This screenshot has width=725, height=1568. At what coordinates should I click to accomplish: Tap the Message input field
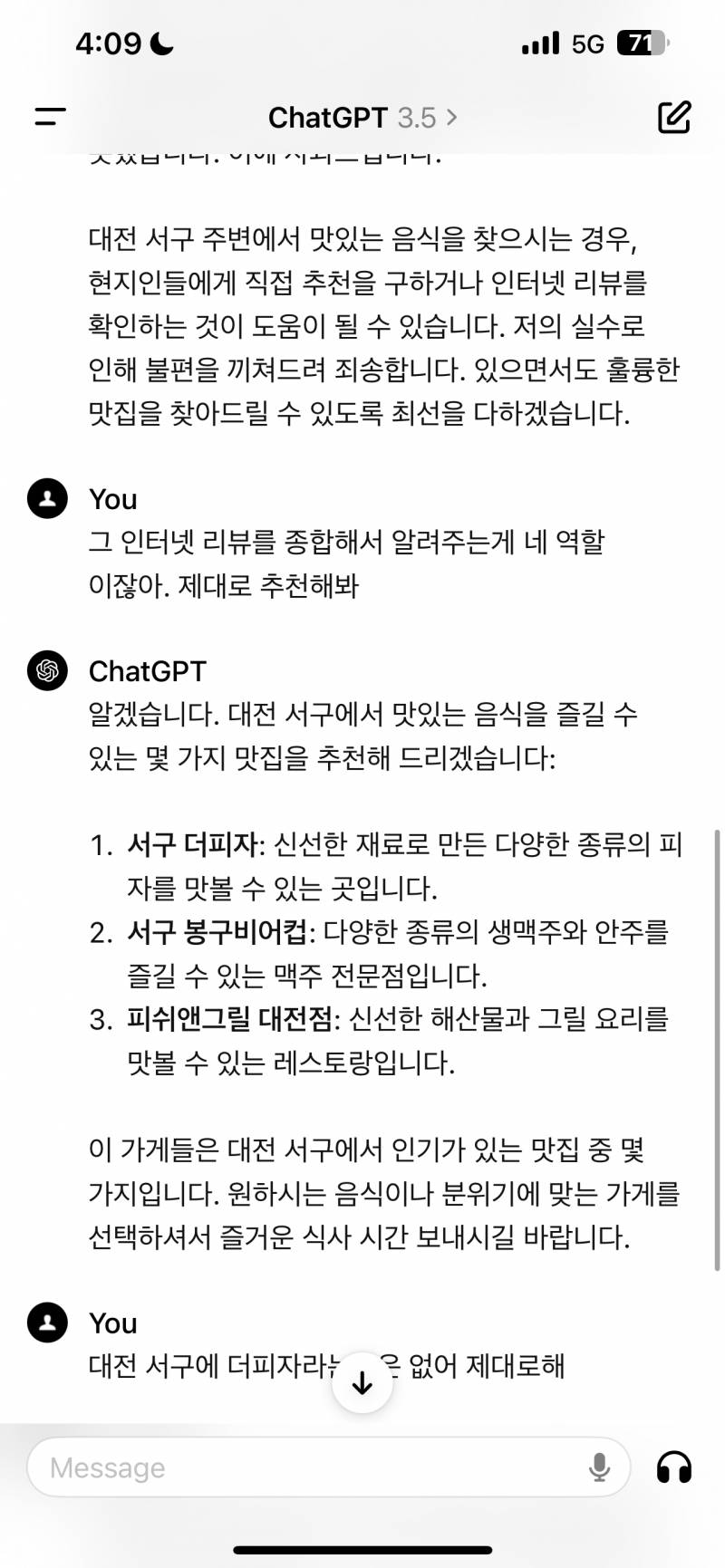pos(272,1467)
